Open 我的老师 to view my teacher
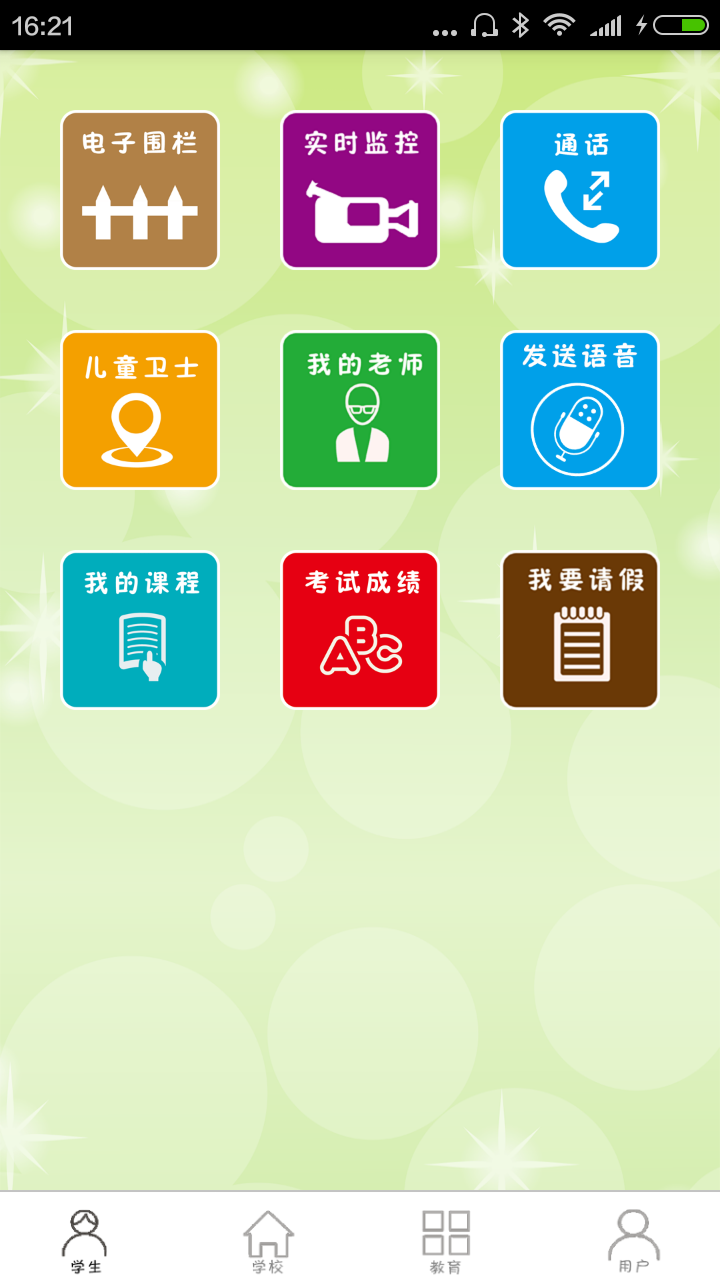 tap(359, 409)
